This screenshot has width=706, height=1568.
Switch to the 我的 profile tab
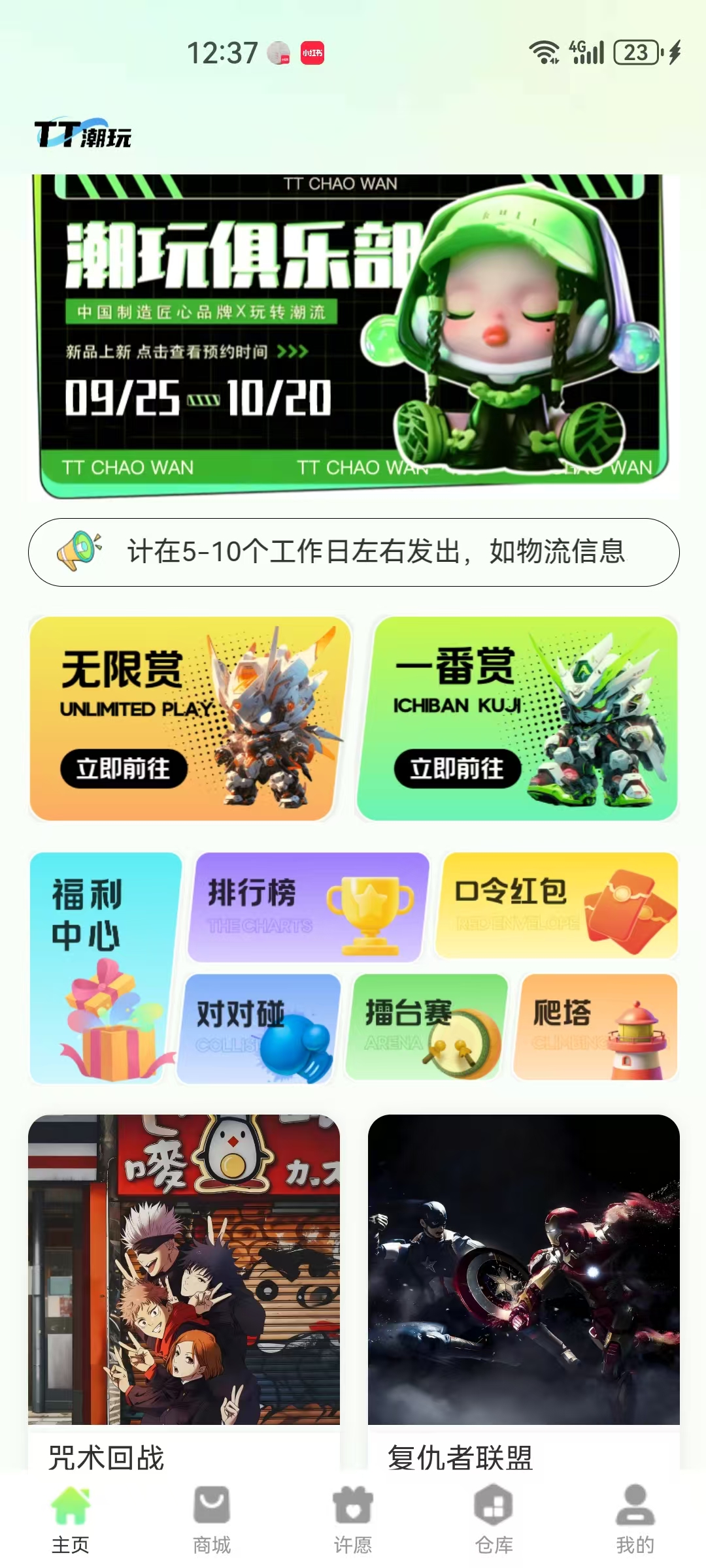pyautogui.click(x=635, y=1520)
